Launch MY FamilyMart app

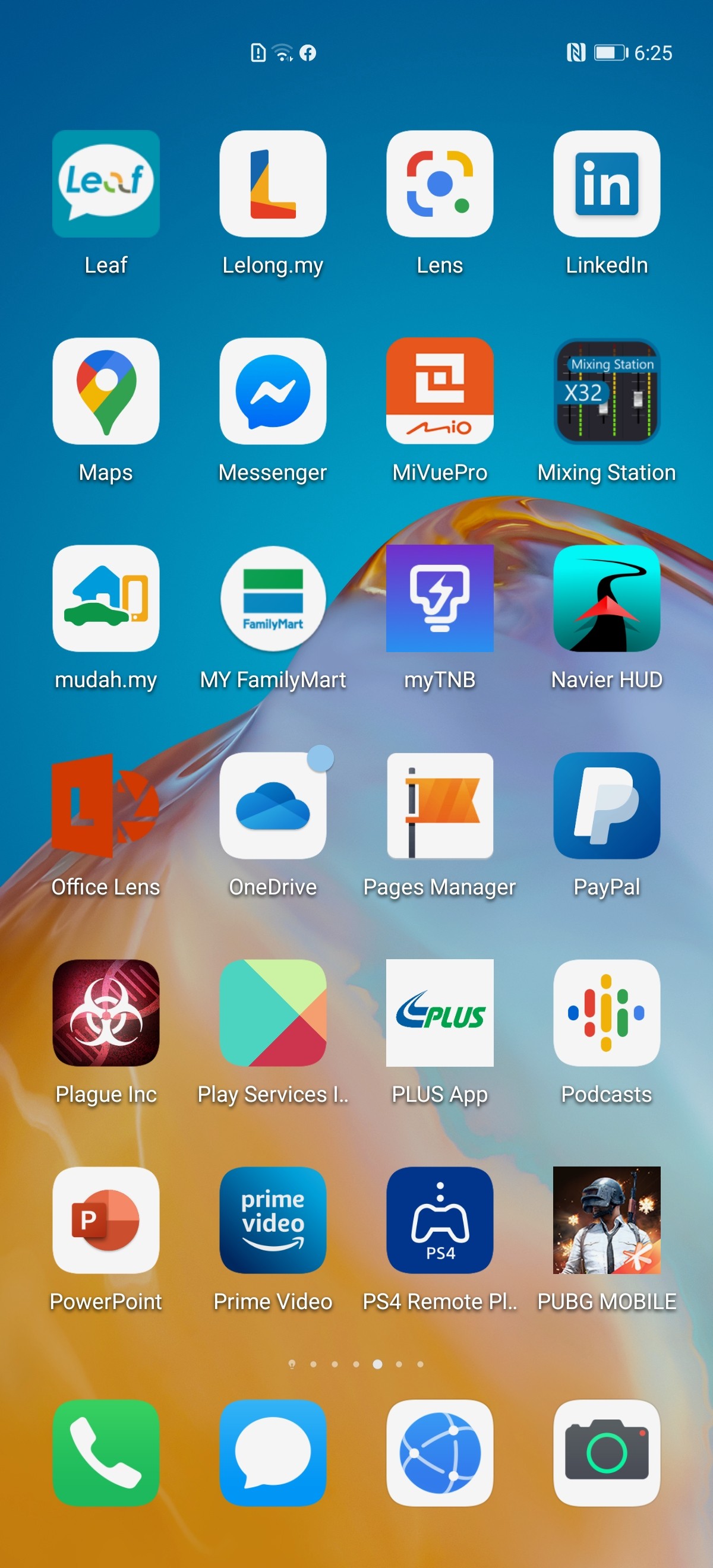(x=273, y=598)
